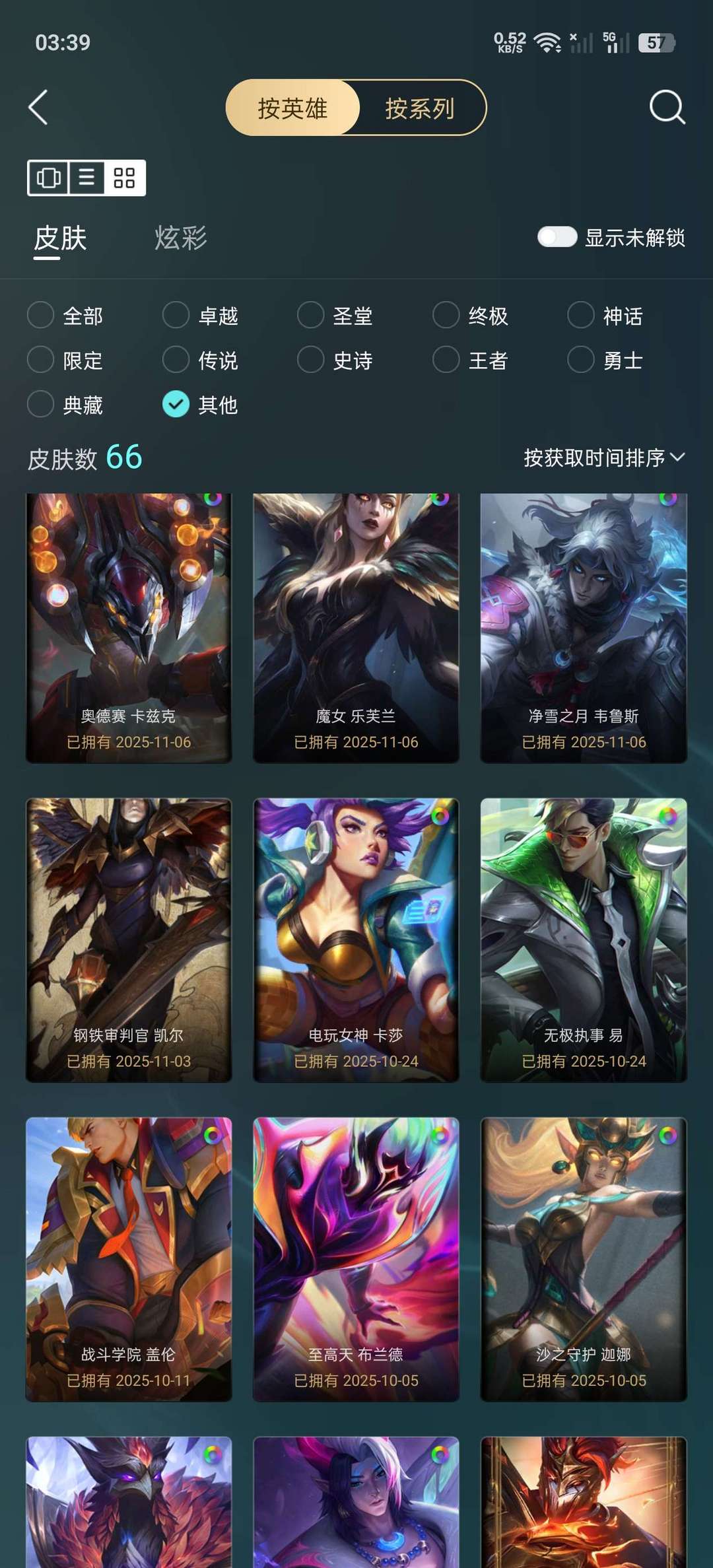Open the 奥德赛 卡兹克 skin card

129,628
